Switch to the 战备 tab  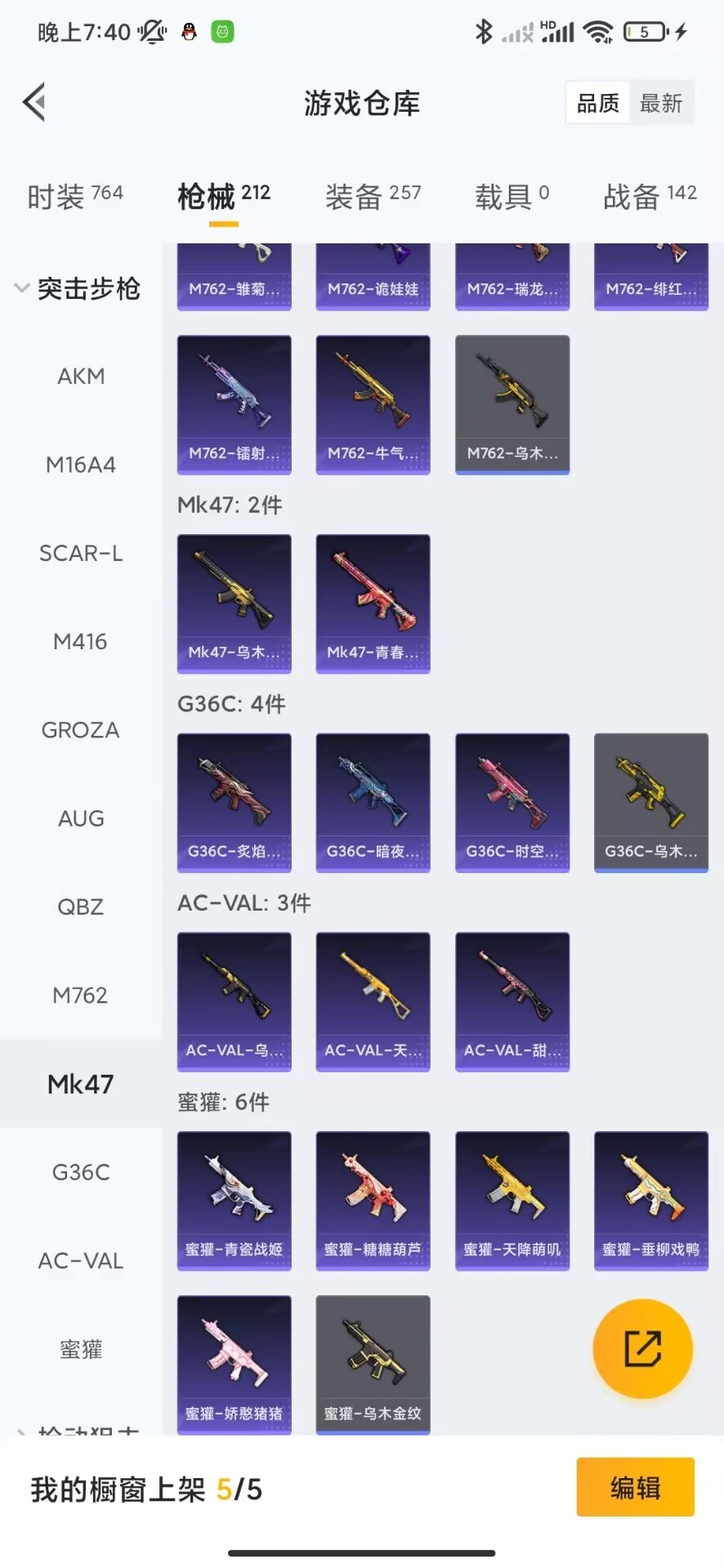coord(650,196)
